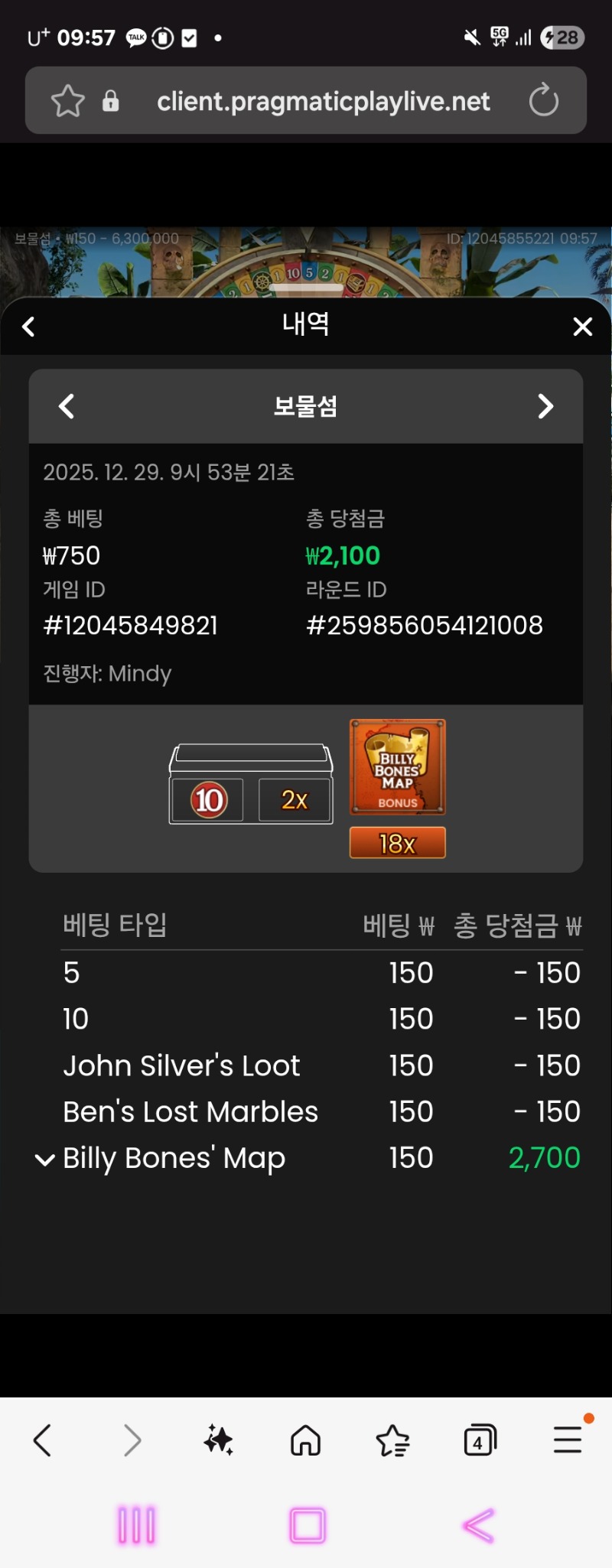Go to the phone home screen
Screen dimensions: 612x1568
(308, 1525)
